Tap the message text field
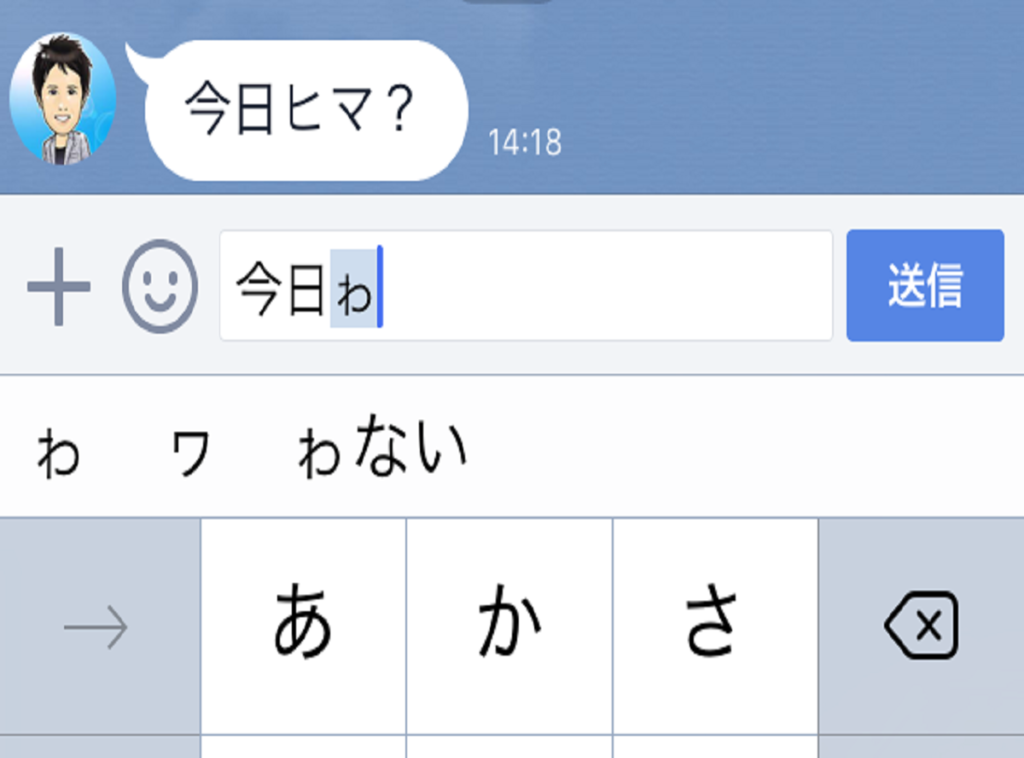 coord(600,286)
